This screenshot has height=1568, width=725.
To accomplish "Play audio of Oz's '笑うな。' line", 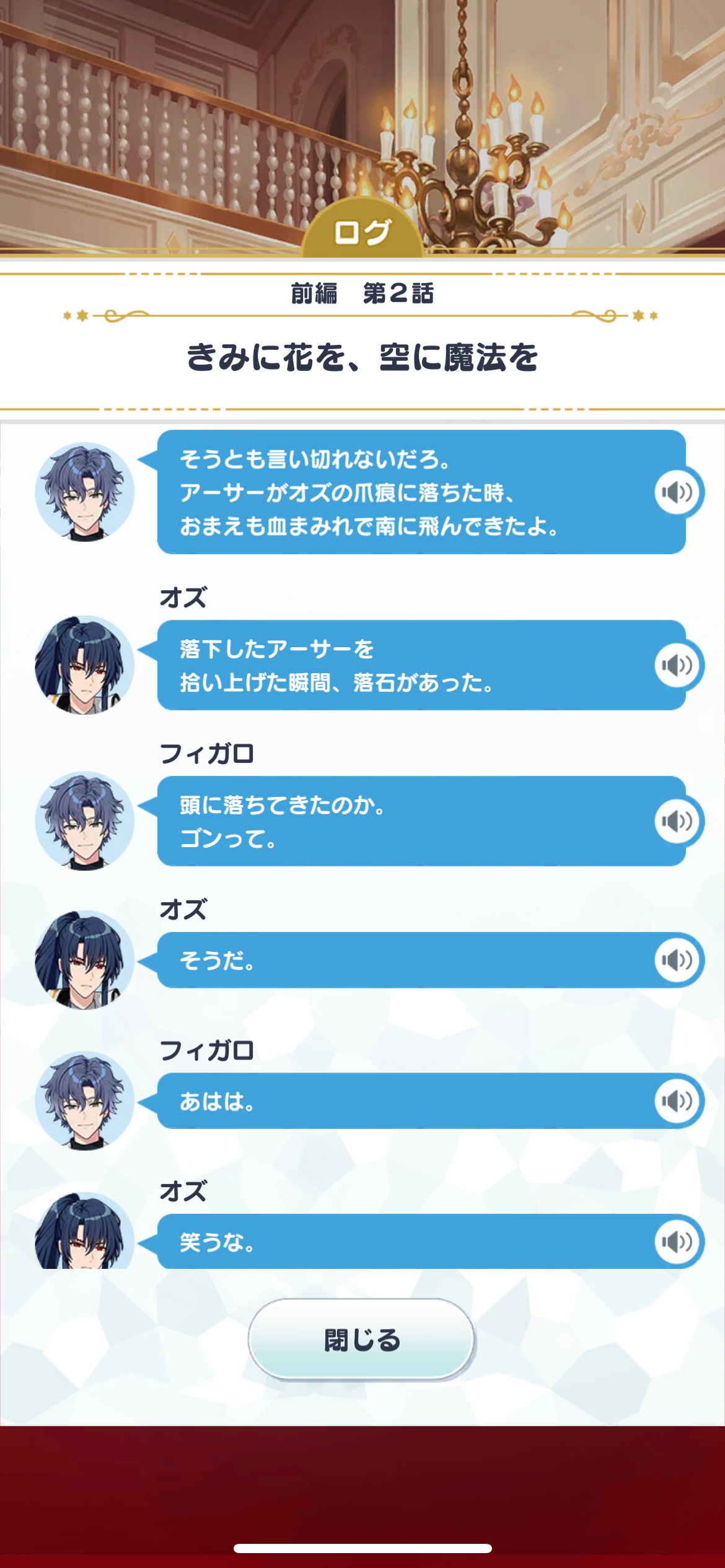I will [x=677, y=1241].
